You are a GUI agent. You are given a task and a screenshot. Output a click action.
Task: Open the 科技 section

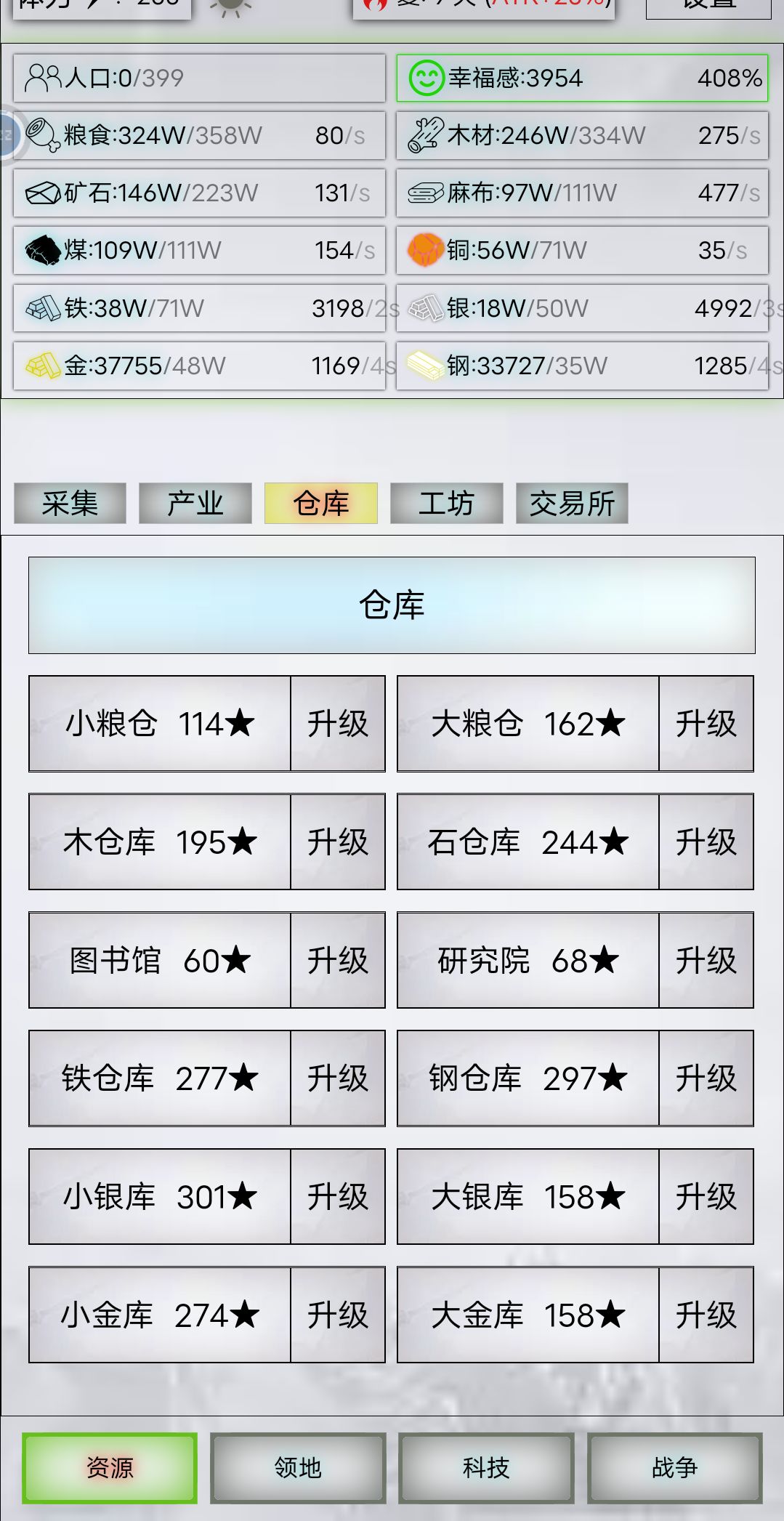pyautogui.click(x=486, y=1468)
